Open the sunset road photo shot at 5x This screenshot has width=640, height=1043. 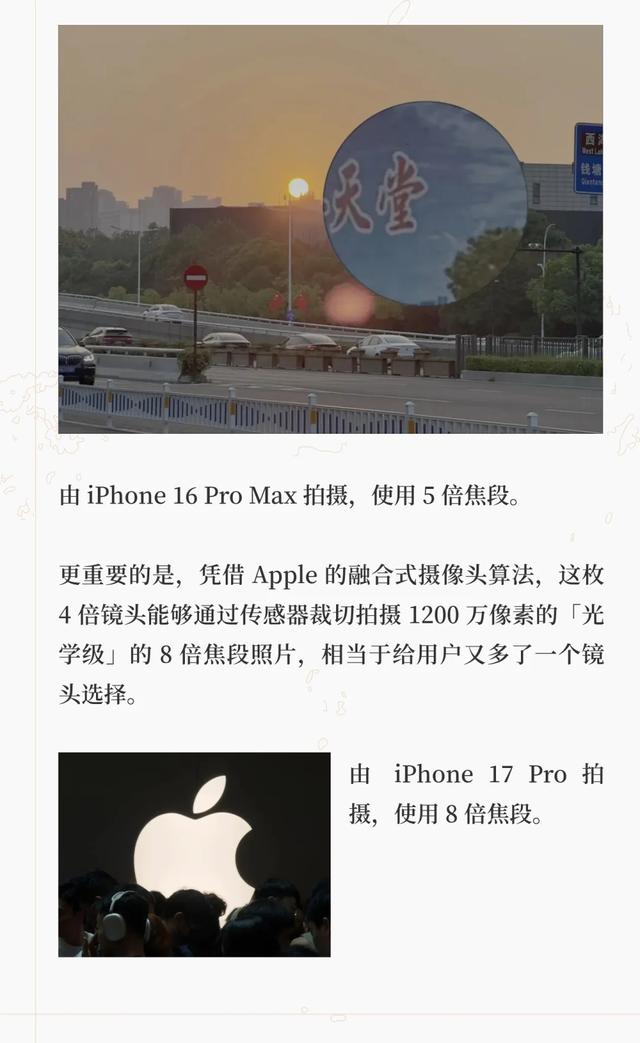pyautogui.click(x=331, y=229)
